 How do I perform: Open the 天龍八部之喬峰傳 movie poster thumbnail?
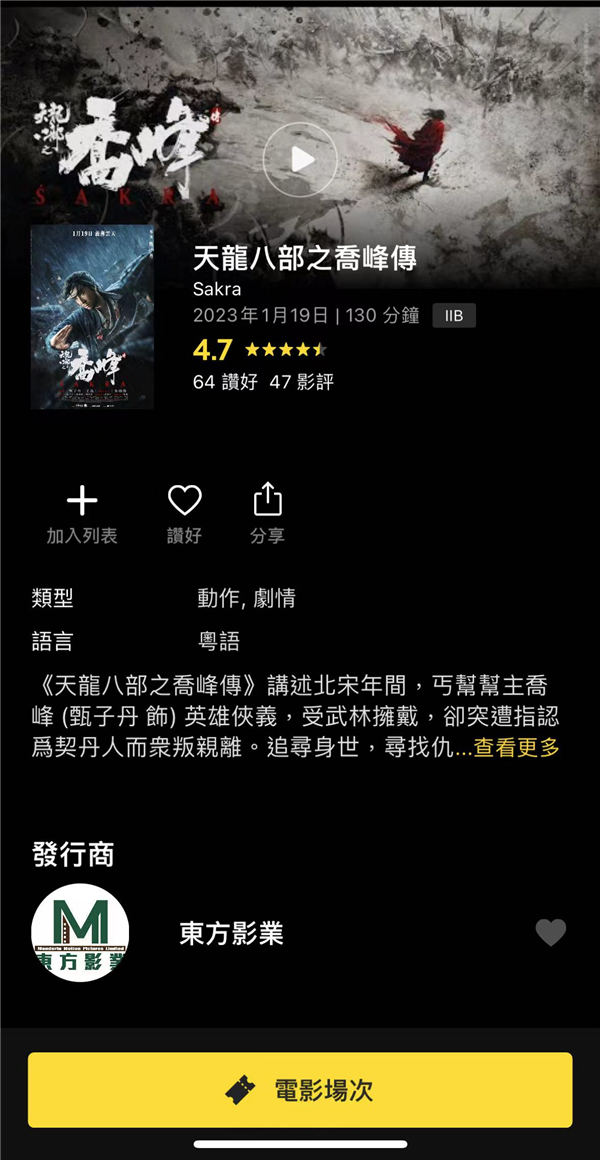point(93,316)
